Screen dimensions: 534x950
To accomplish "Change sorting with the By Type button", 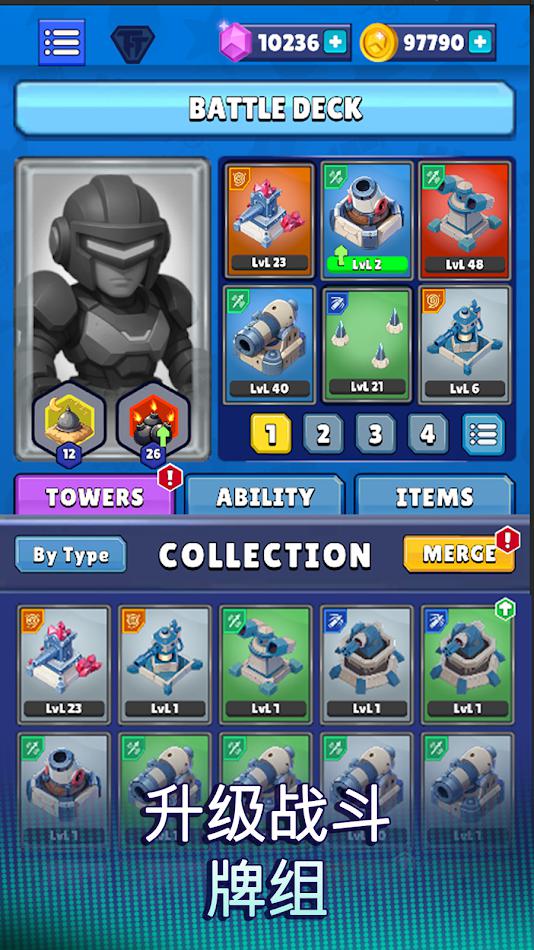I will coord(71,554).
